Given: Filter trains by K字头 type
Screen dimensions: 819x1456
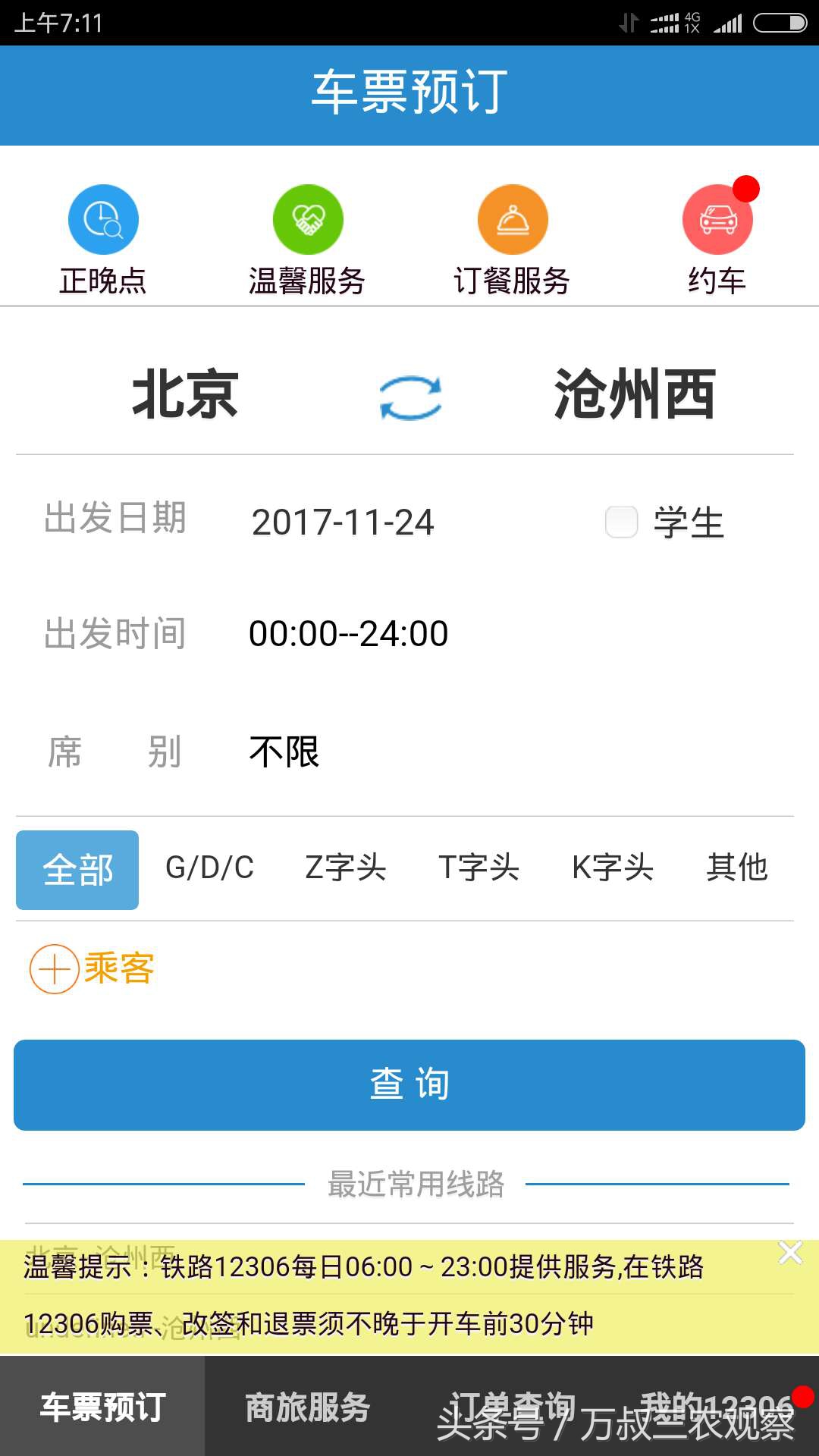Looking at the screenshot, I should coord(613,869).
